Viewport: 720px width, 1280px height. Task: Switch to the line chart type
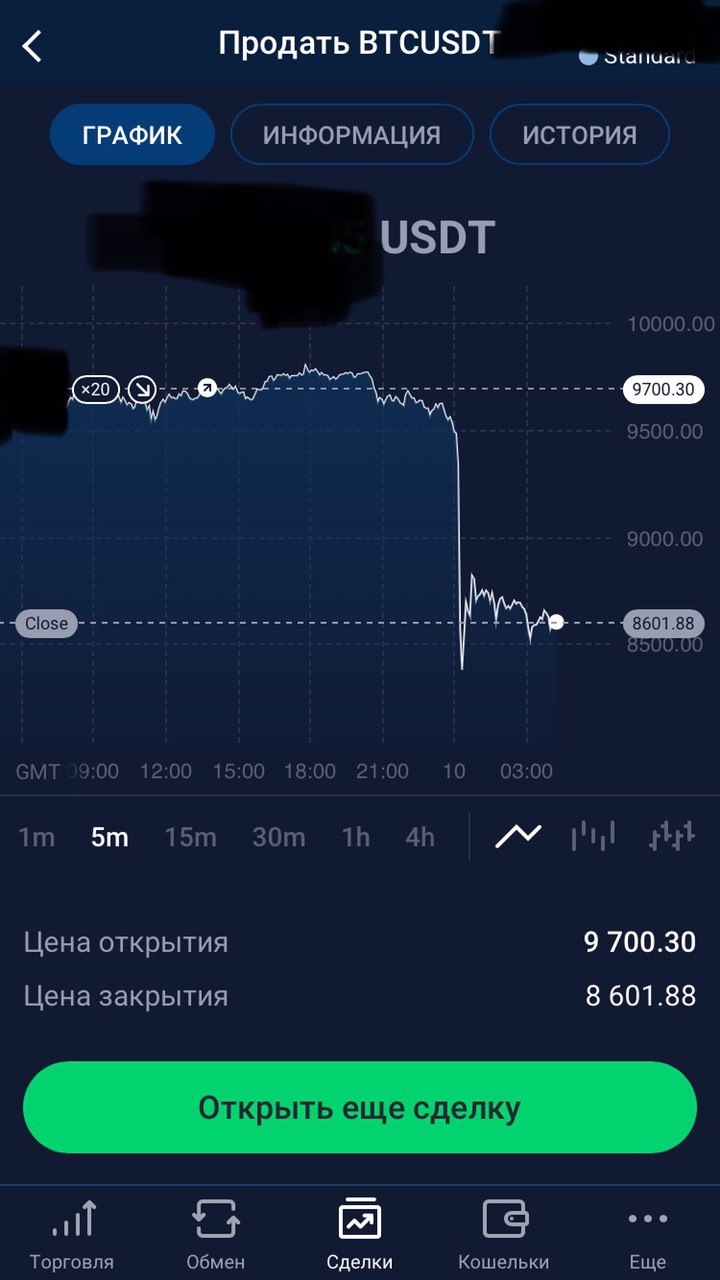519,835
